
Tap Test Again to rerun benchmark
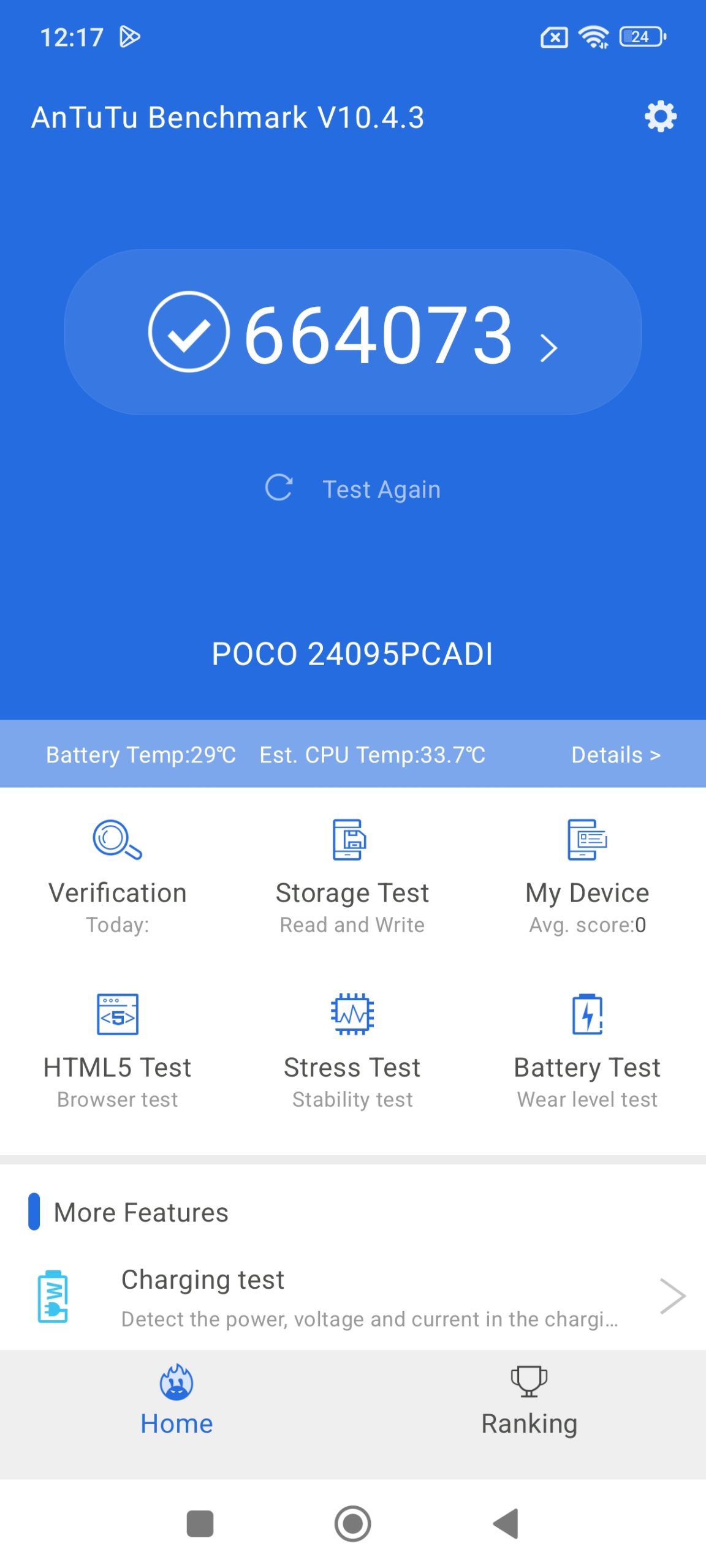[353, 488]
